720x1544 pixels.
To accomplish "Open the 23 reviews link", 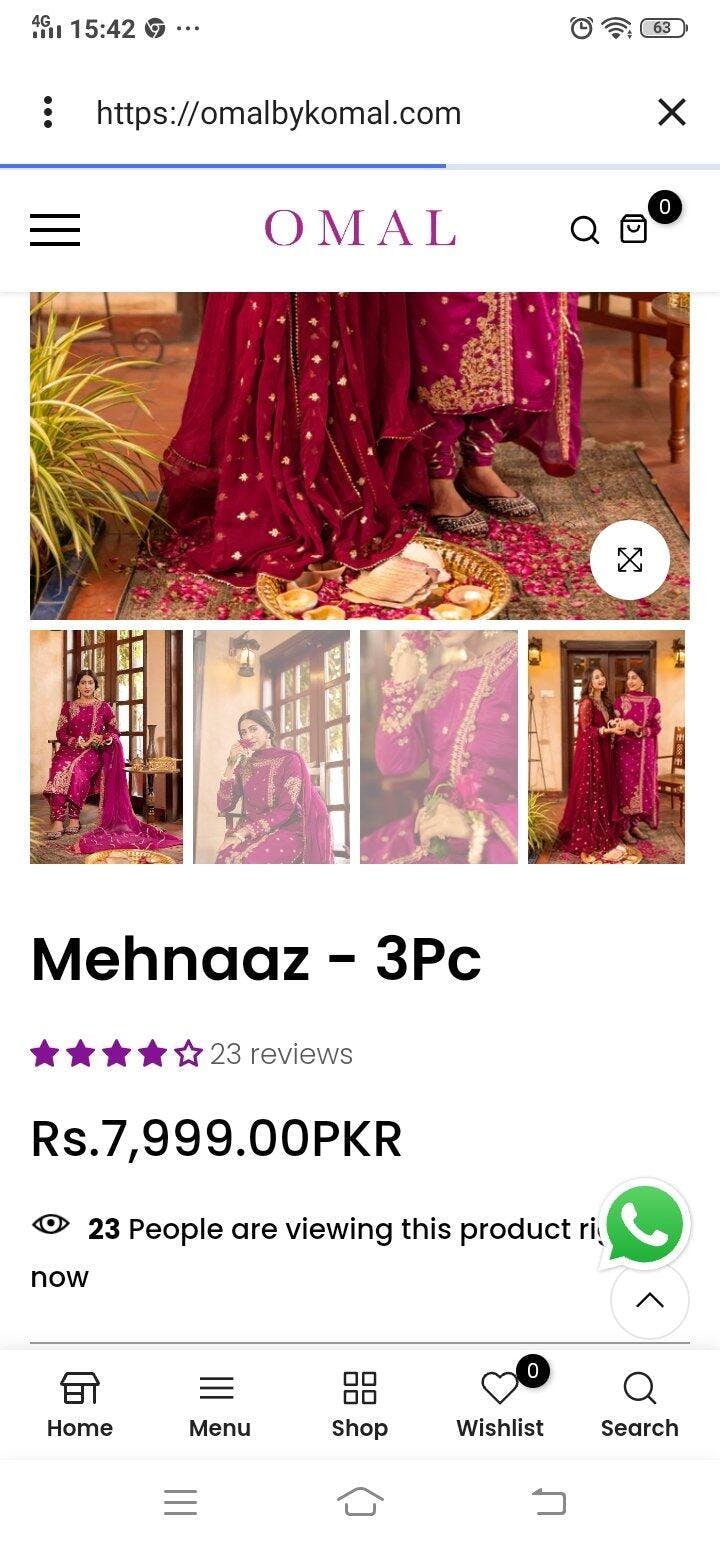I will pos(281,1054).
